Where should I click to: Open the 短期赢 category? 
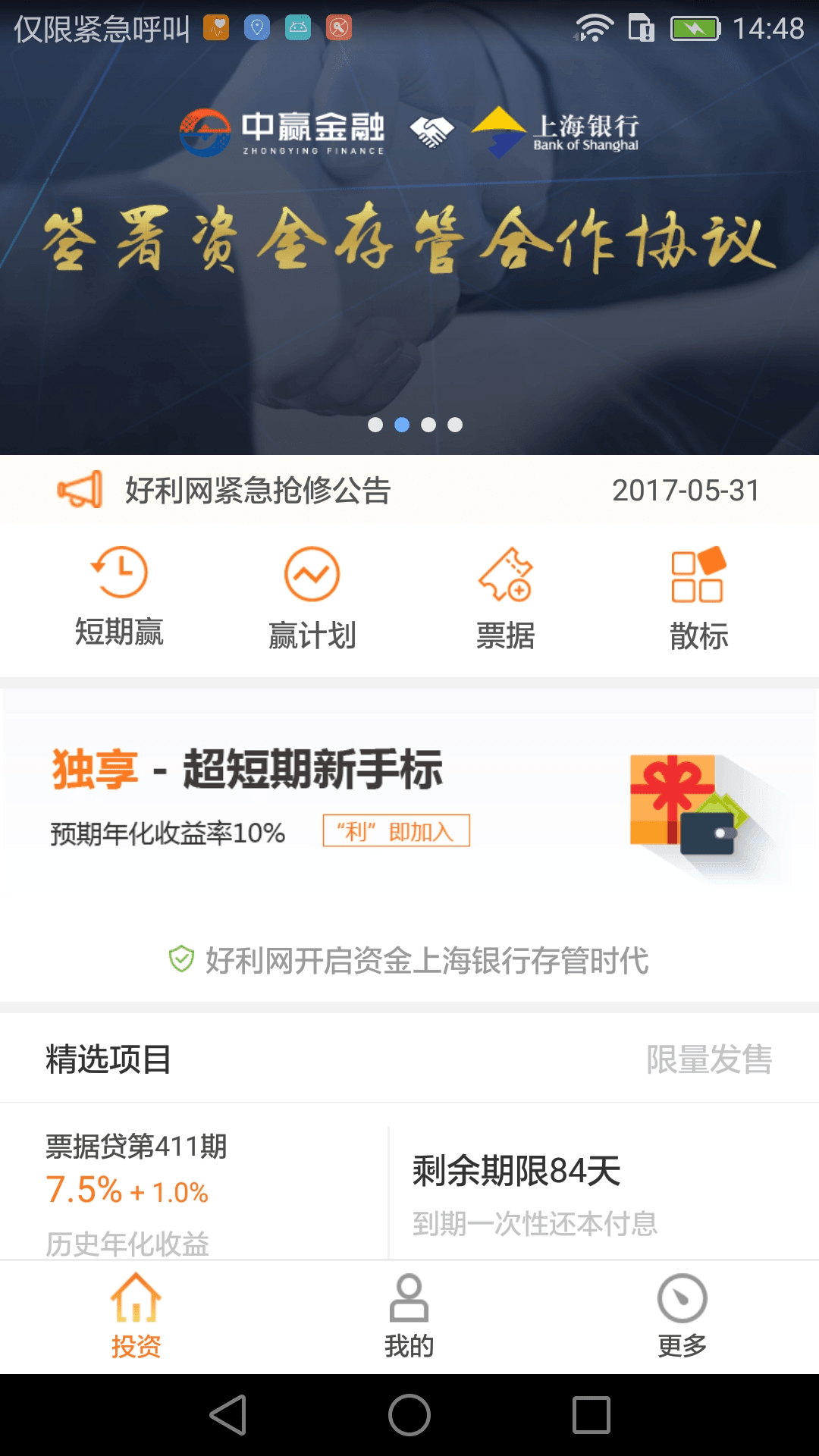pos(119,597)
